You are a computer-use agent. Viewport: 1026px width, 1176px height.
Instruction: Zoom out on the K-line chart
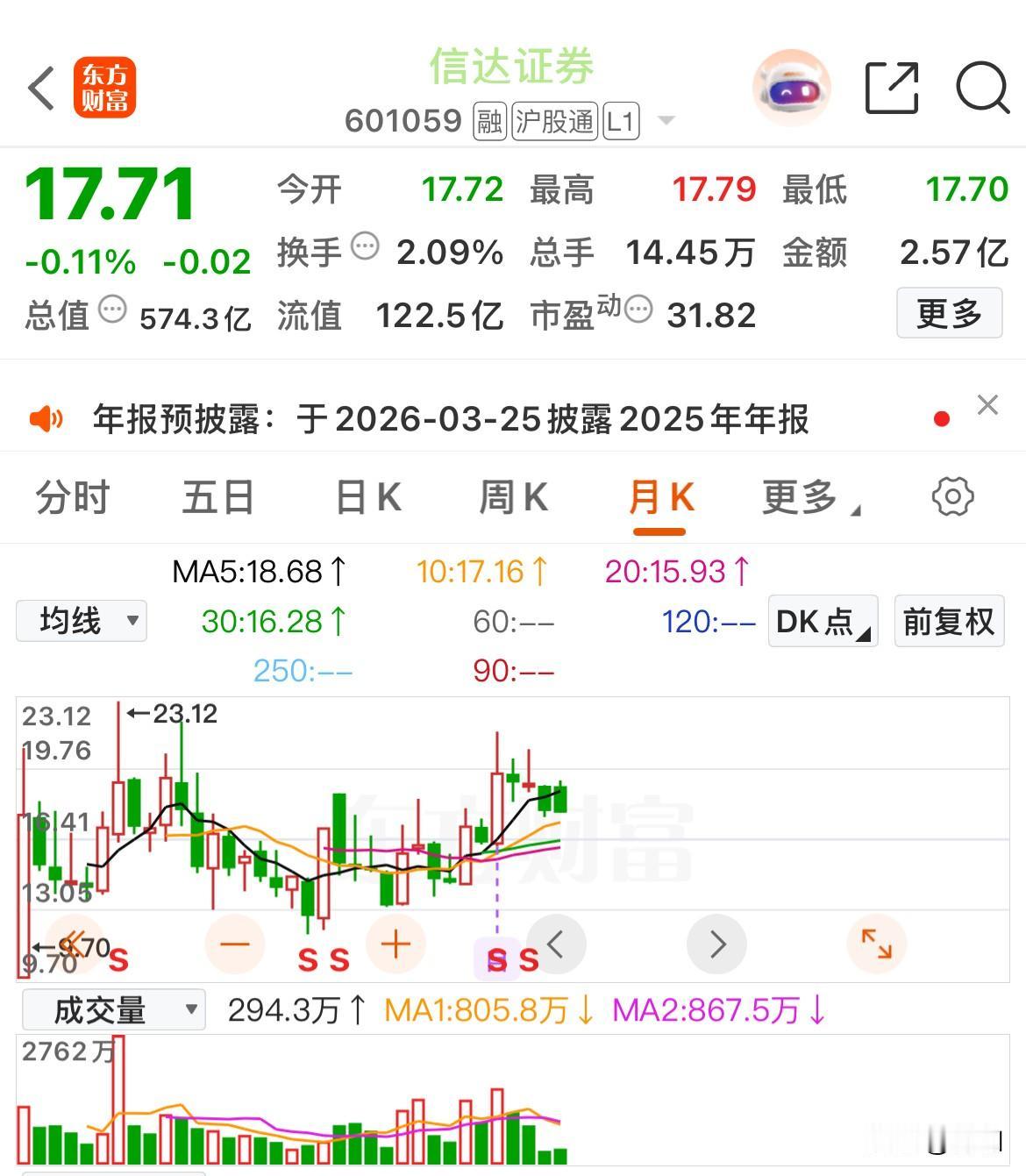point(234,944)
